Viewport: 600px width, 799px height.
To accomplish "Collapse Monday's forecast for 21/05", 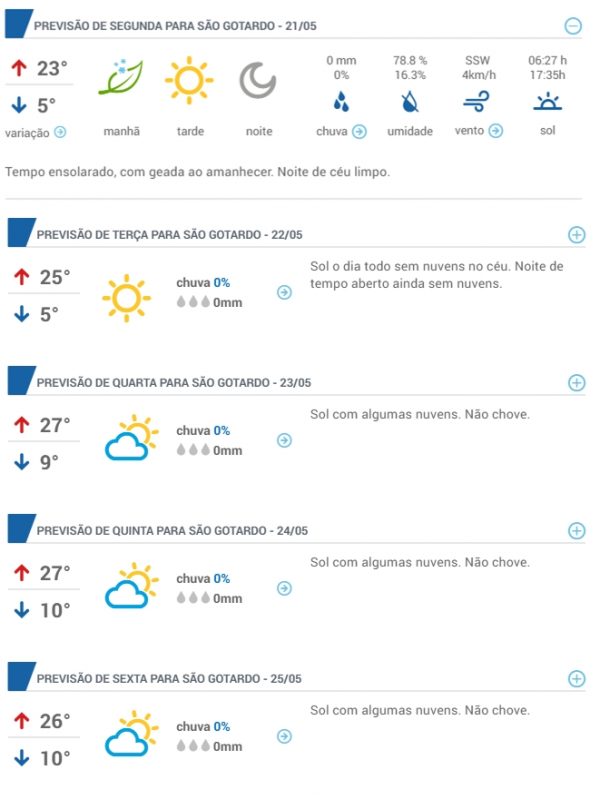I will click(572, 27).
